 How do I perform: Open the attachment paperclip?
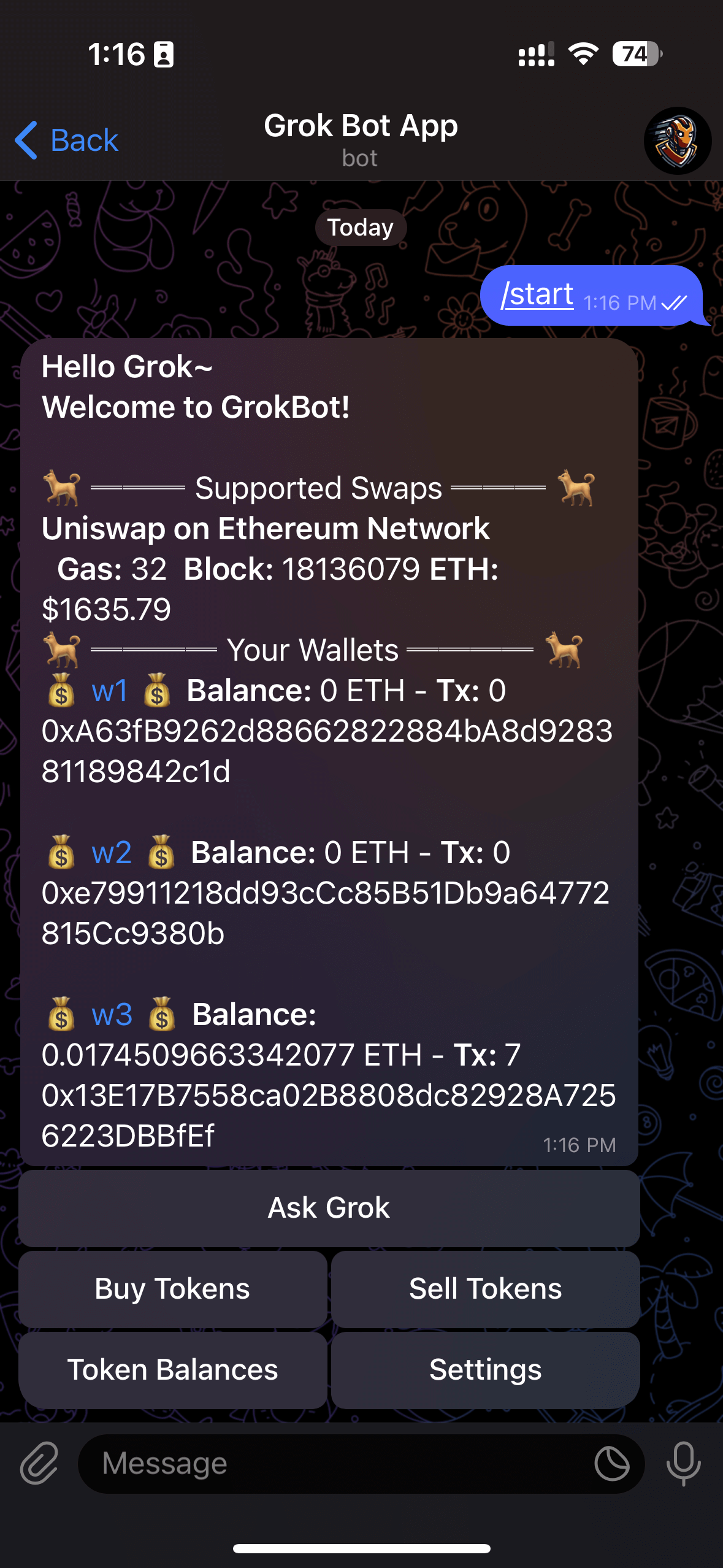pos(39,1464)
